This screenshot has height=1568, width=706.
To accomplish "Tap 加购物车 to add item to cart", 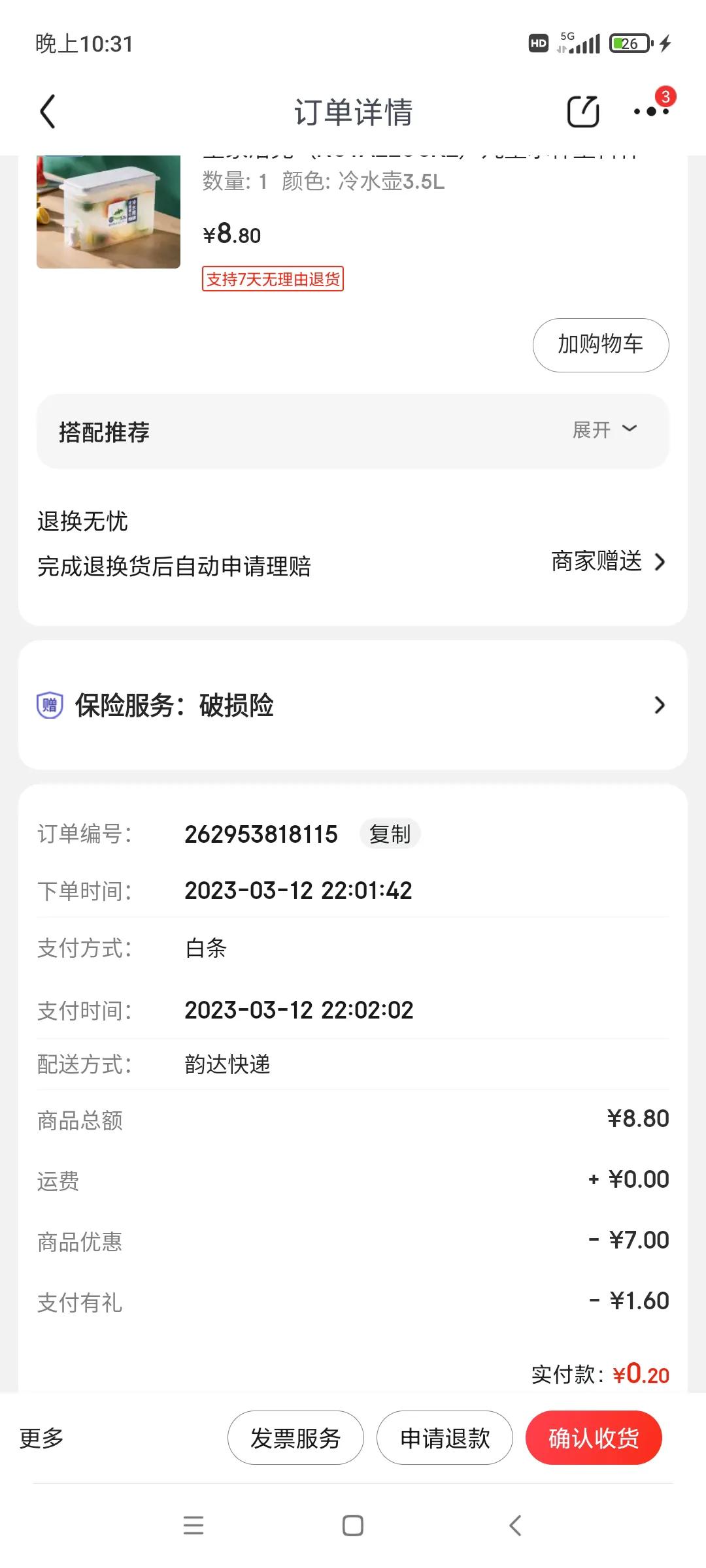I will click(x=599, y=345).
